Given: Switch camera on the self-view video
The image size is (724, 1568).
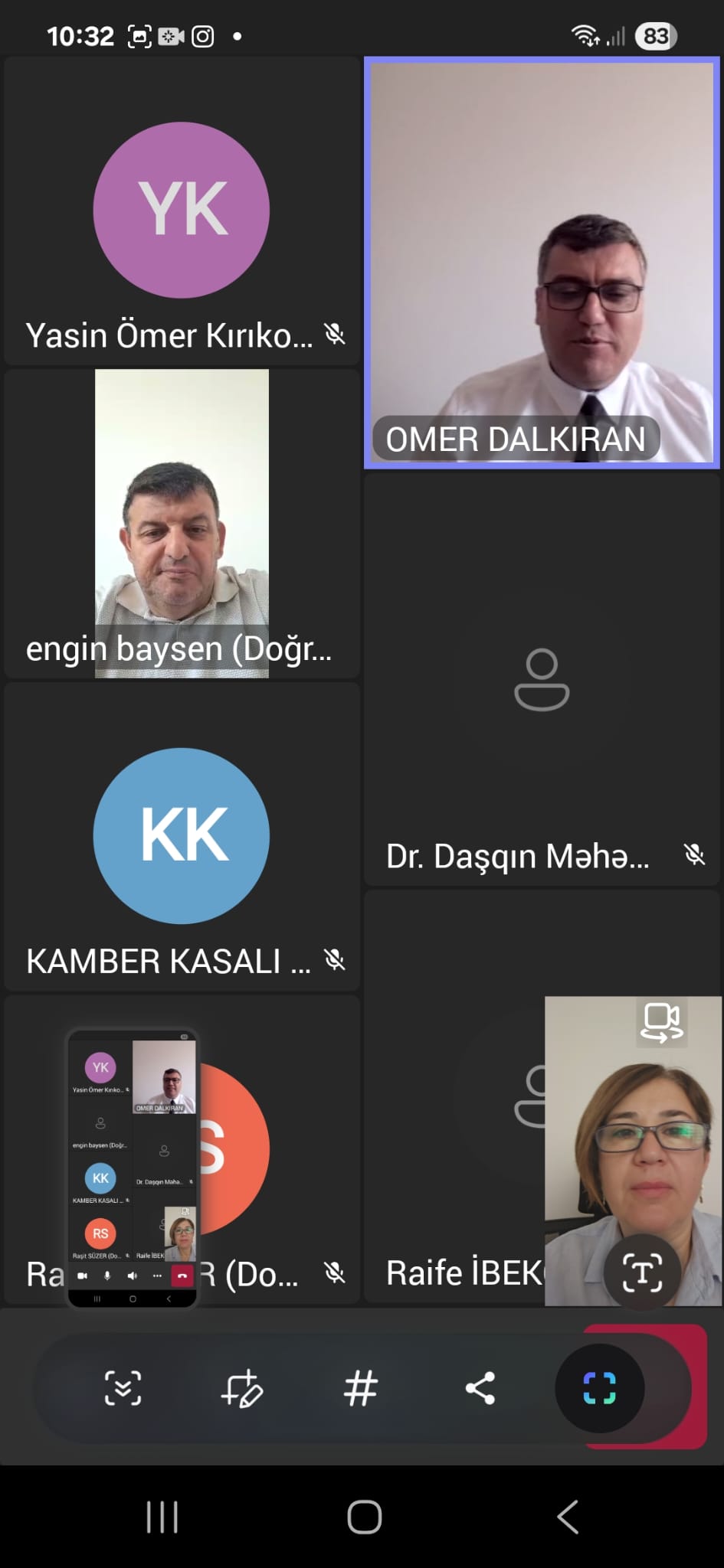Looking at the screenshot, I should pos(662,1023).
